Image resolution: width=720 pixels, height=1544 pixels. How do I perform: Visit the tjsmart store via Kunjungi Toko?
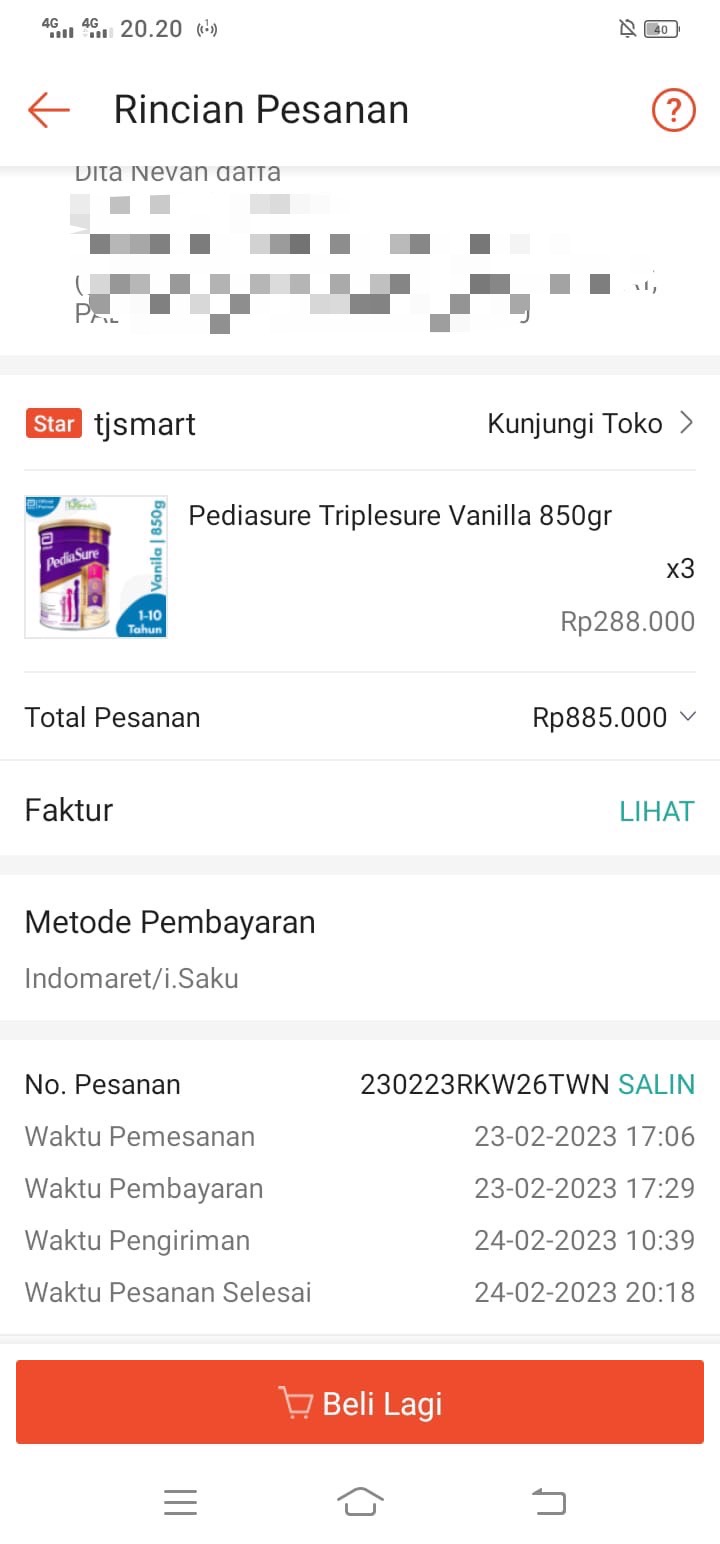pyautogui.click(x=590, y=424)
